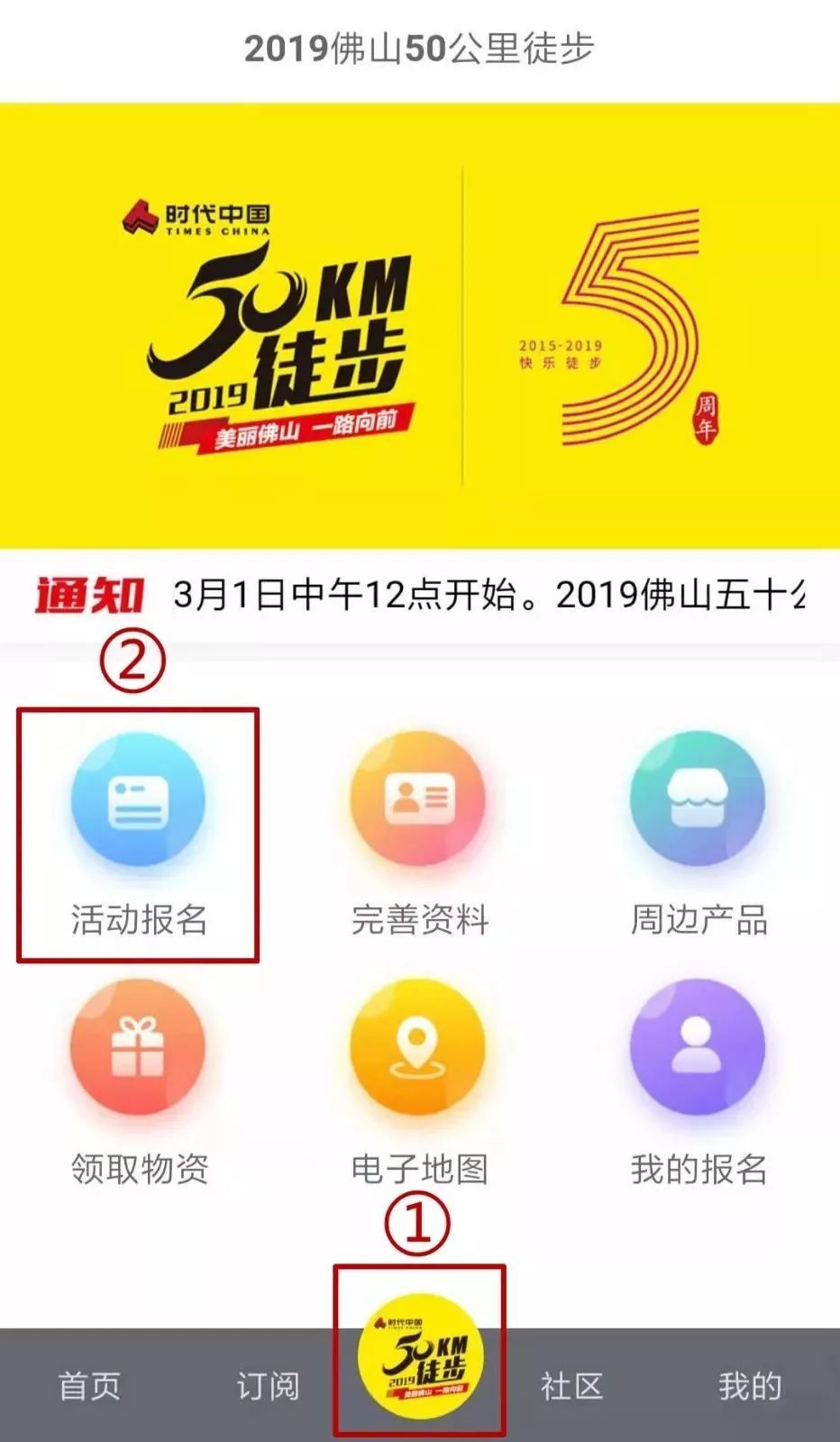Switch to the 订阅 subscriptions tab
Viewport: 840px width, 1442px height.
[267, 1386]
